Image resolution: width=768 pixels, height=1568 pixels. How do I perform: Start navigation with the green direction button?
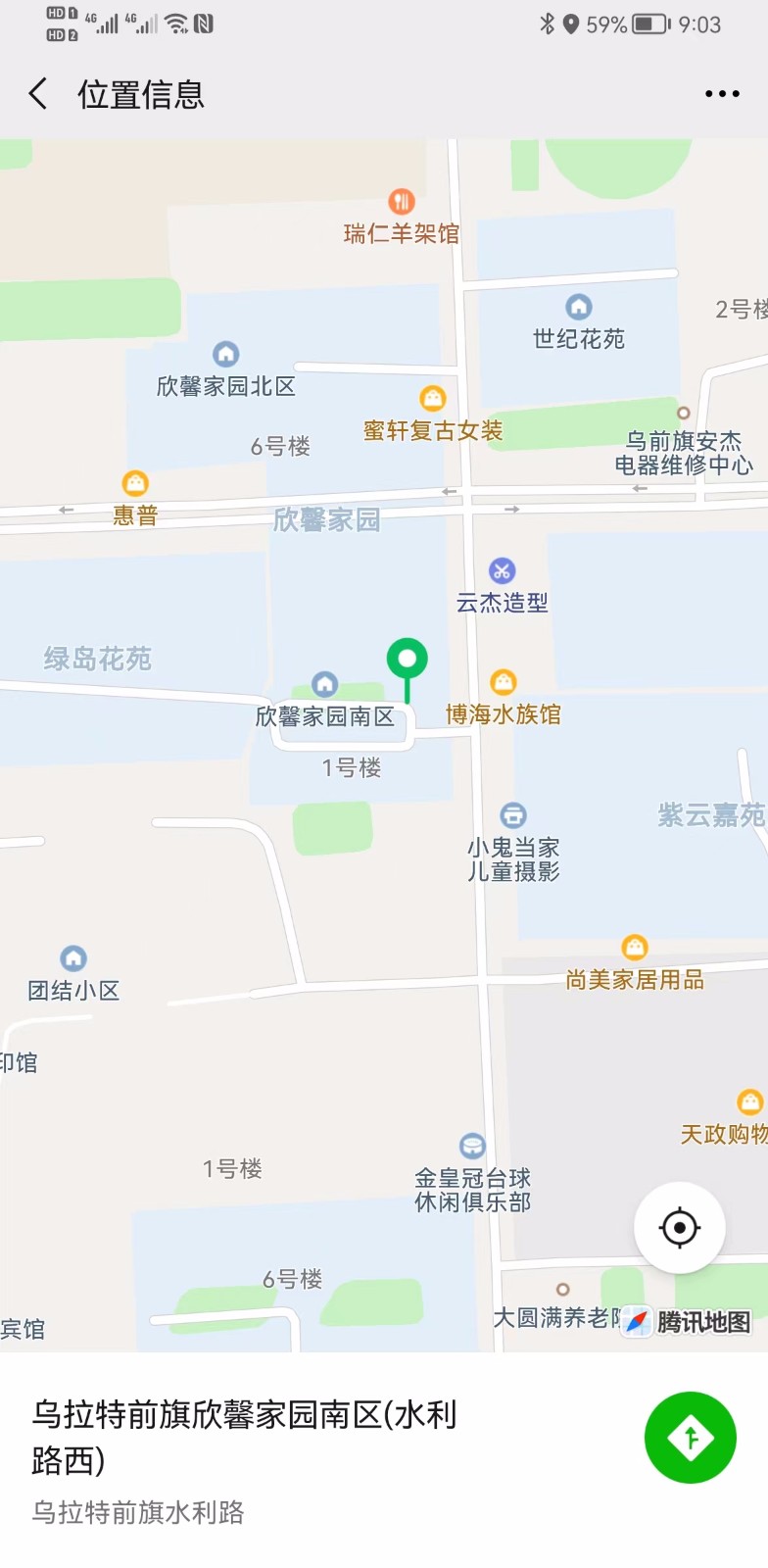(690, 1438)
